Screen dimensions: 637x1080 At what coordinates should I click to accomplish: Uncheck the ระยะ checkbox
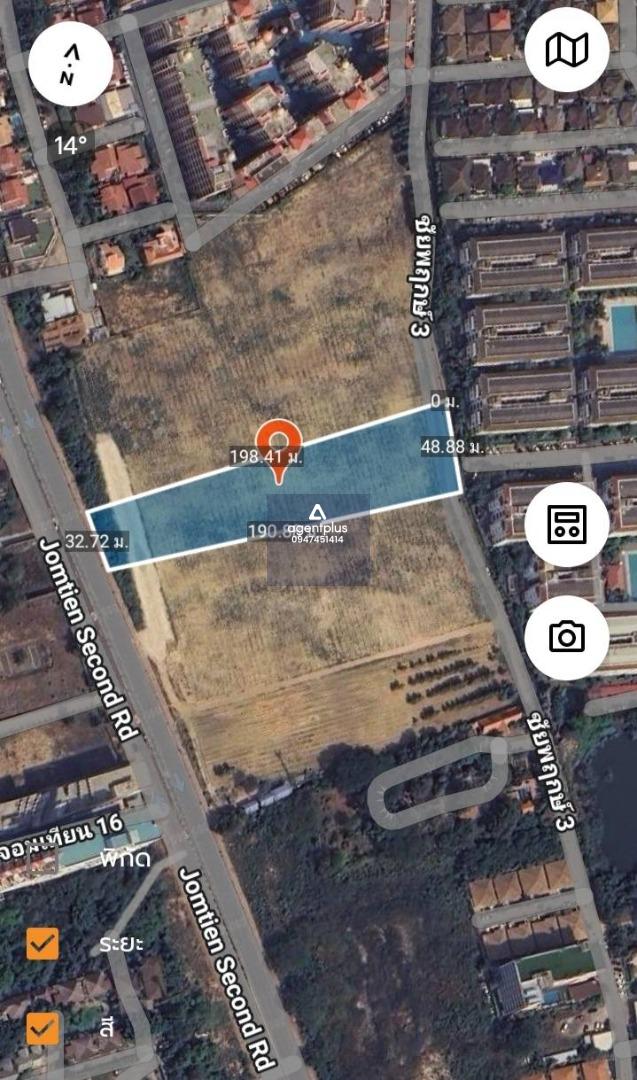42,943
